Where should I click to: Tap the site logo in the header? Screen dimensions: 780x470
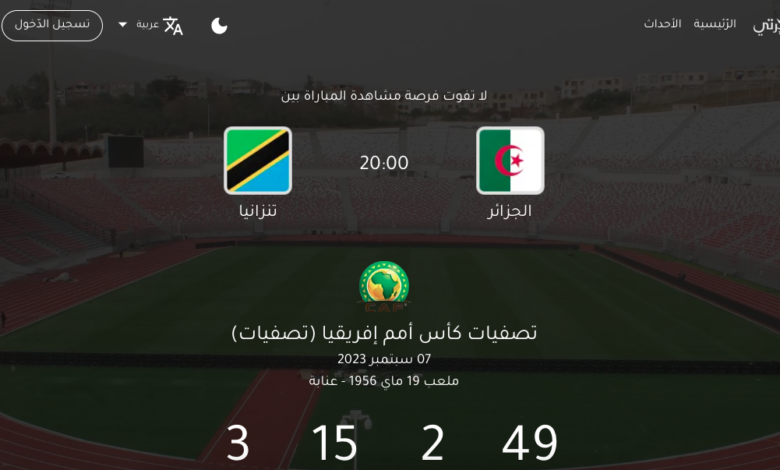coord(766,25)
